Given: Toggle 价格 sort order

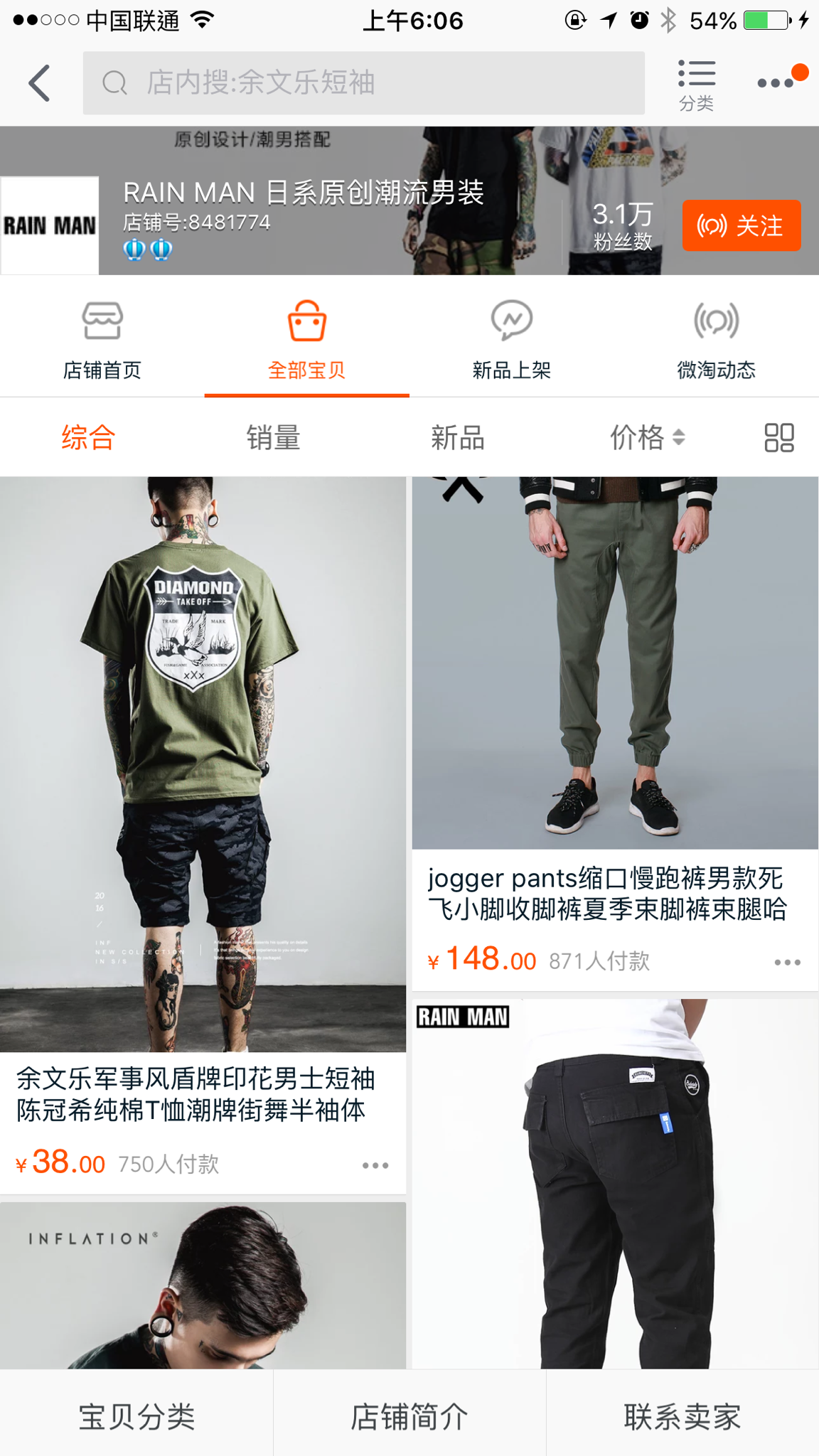Looking at the screenshot, I should [x=646, y=437].
